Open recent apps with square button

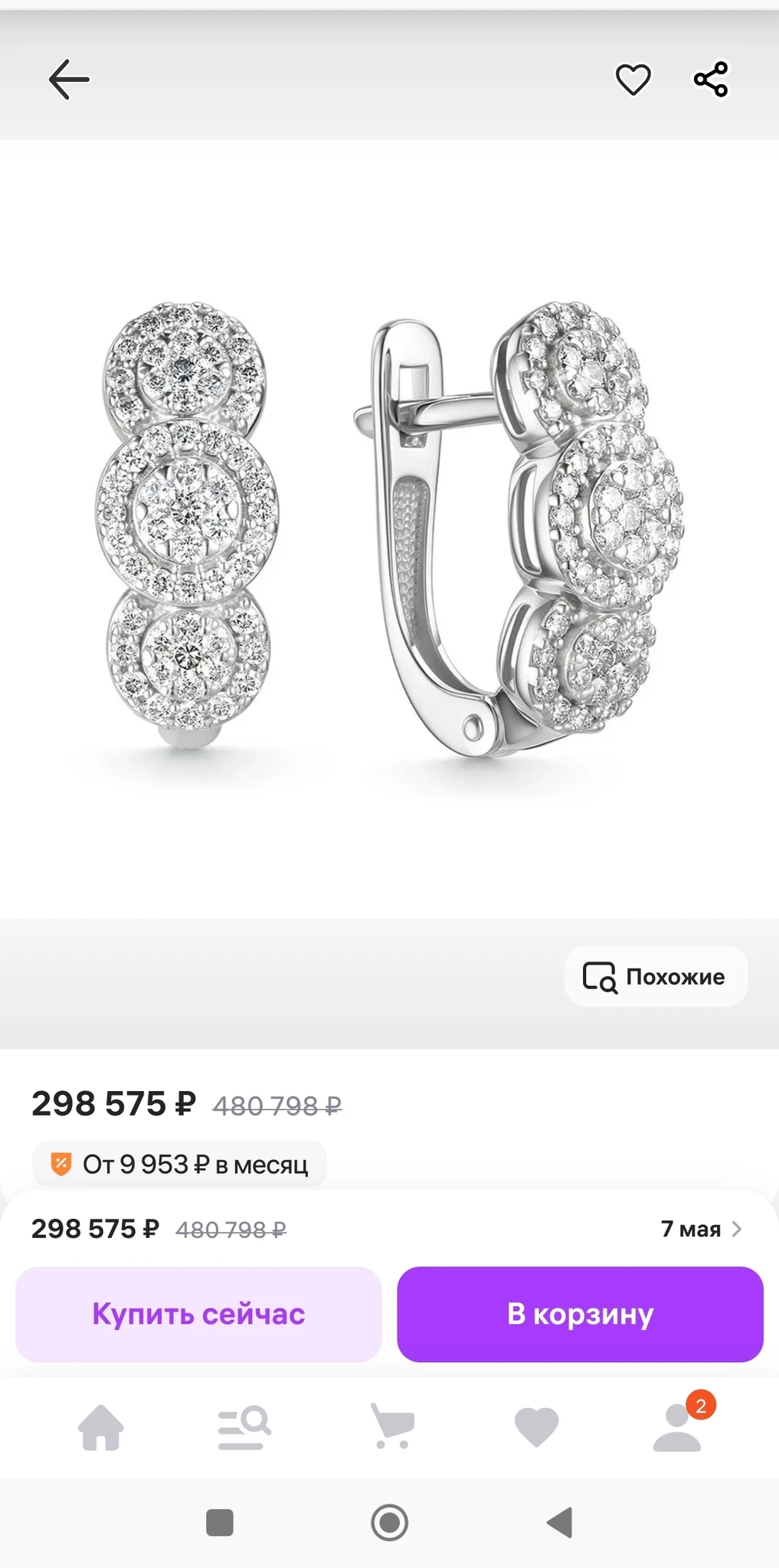pyautogui.click(x=220, y=1522)
